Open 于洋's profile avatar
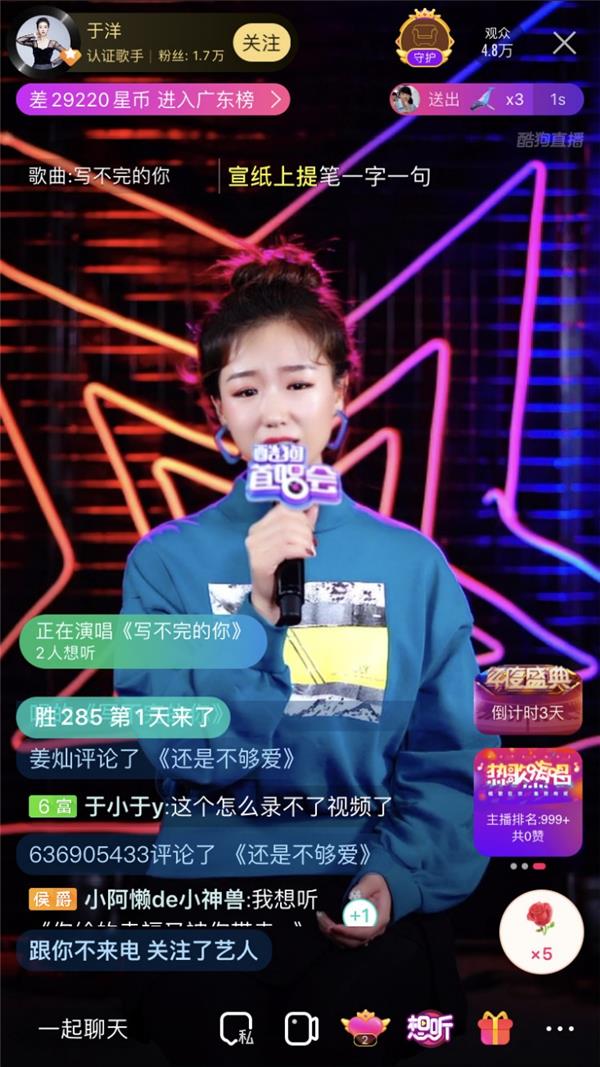600x1067 pixels. (41, 43)
